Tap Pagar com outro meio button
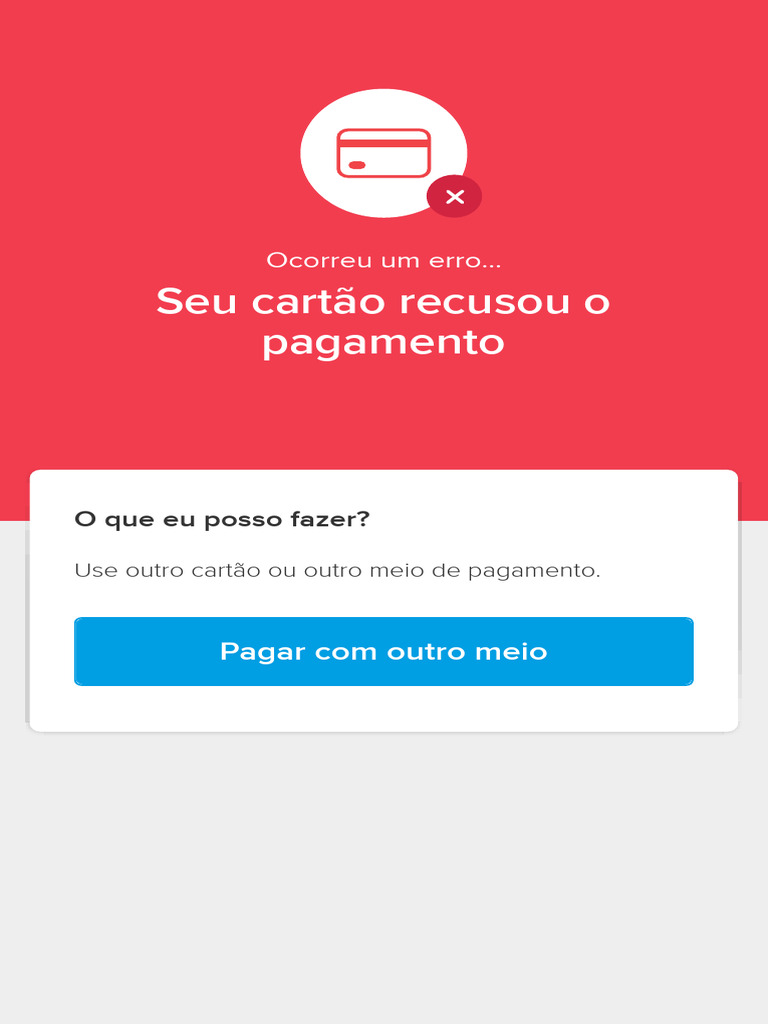This screenshot has width=768, height=1024. [x=384, y=652]
